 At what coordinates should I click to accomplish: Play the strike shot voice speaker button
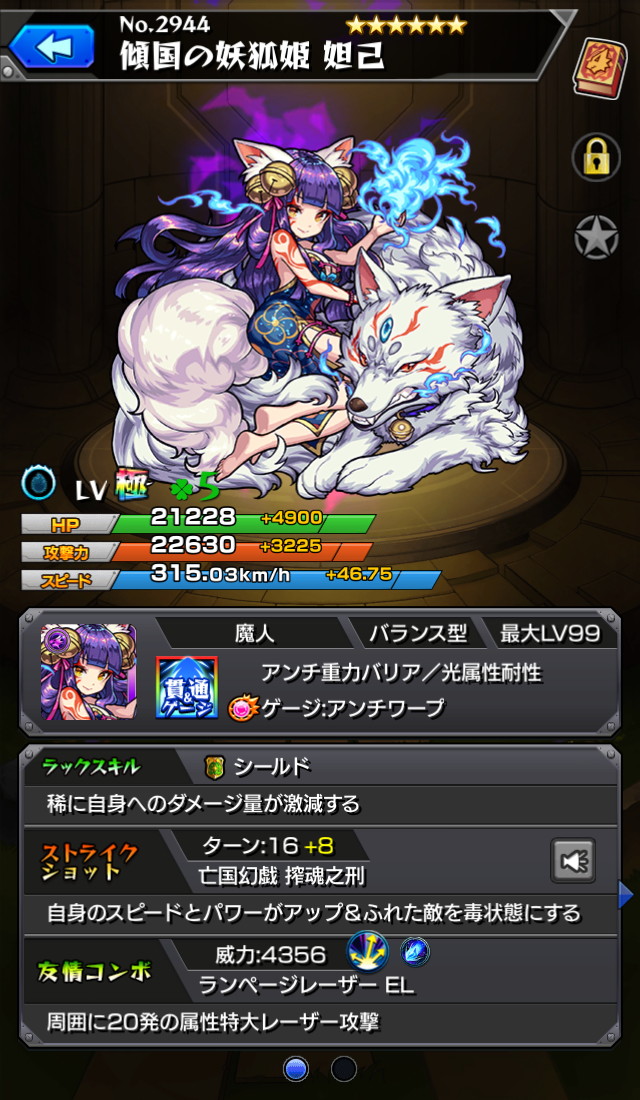(x=574, y=861)
